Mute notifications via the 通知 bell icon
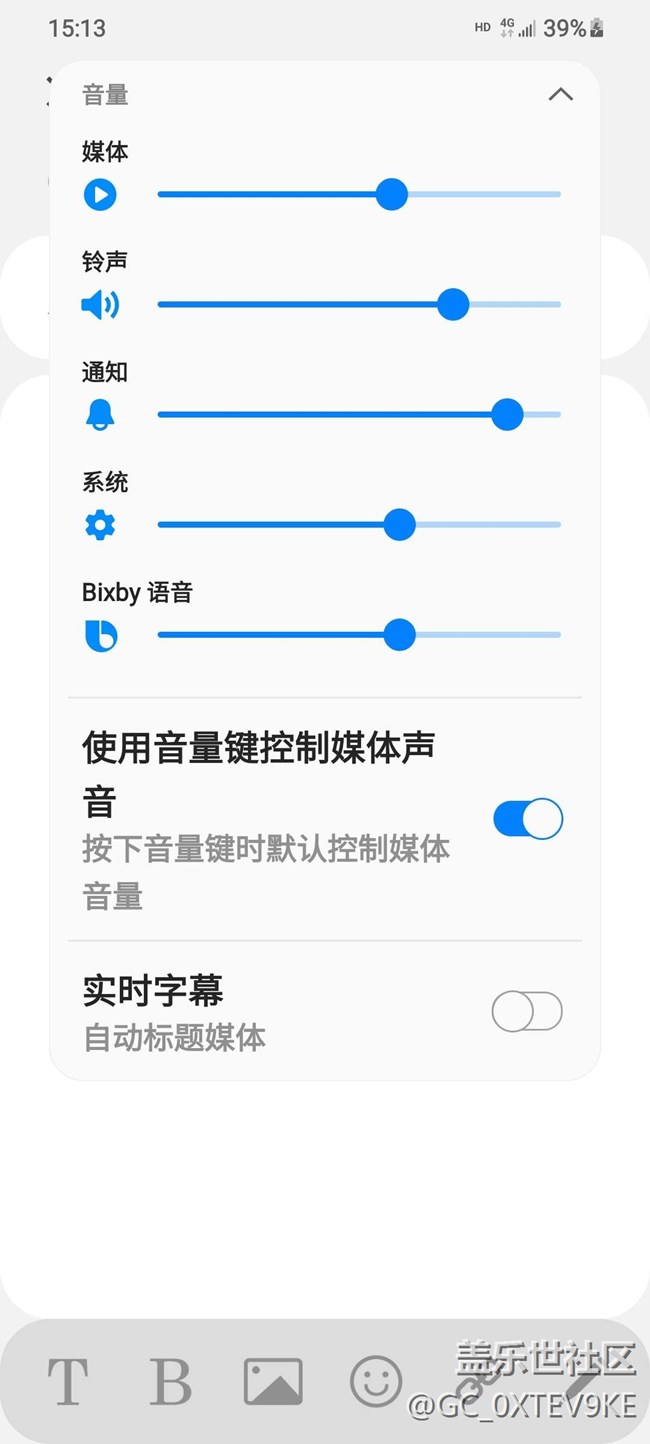 pos(100,414)
